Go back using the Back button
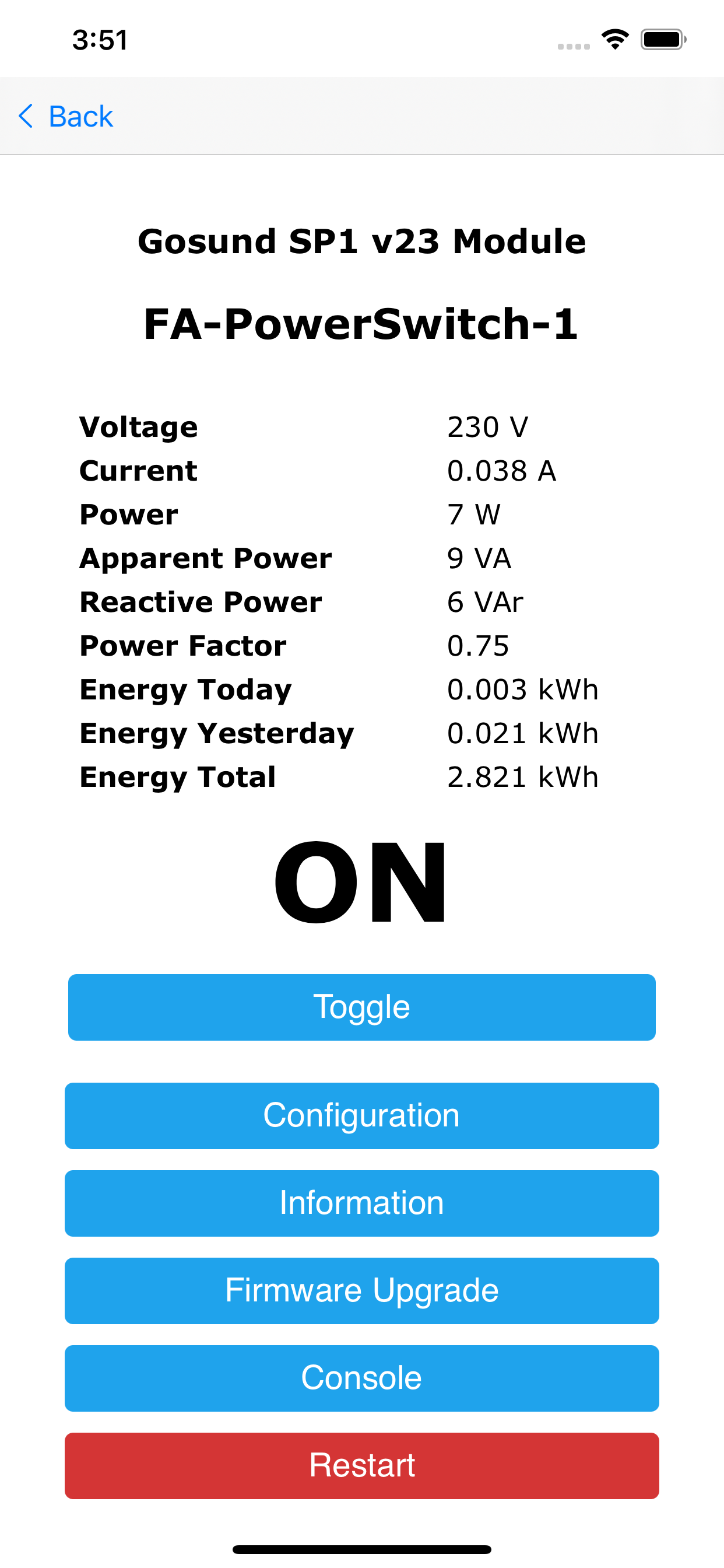This screenshot has height=1568, width=724. (66, 116)
